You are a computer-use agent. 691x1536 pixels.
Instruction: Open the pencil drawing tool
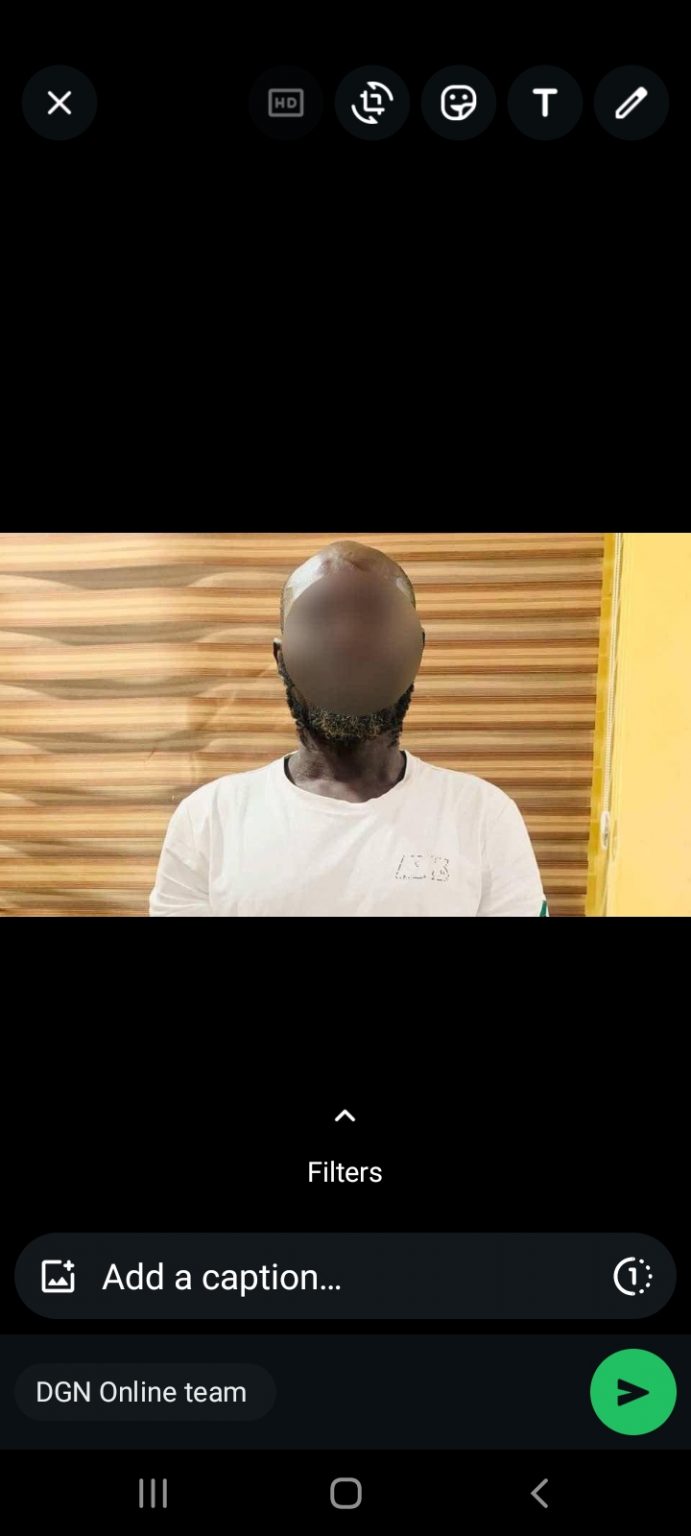pyautogui.click(x=631, y=102)
